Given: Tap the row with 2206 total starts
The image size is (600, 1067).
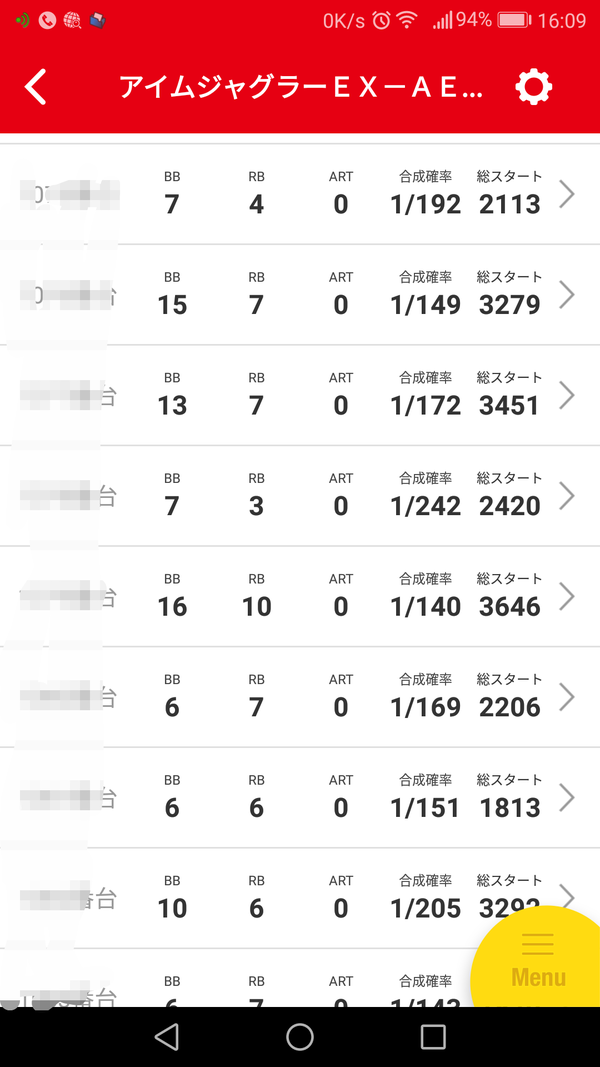Looking at the screenshot, I should (300, 697).
